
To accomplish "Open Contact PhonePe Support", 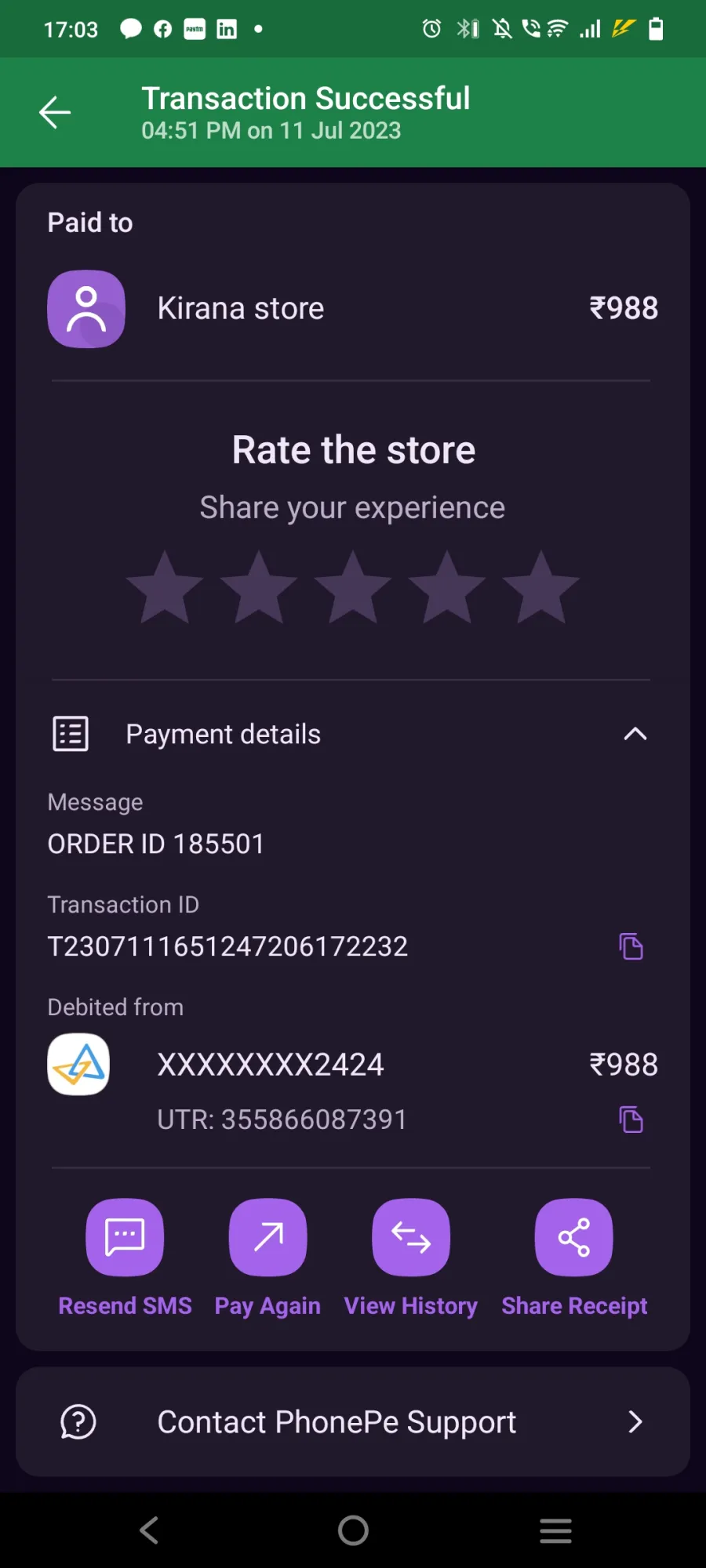I will (x=353, y=1421).
